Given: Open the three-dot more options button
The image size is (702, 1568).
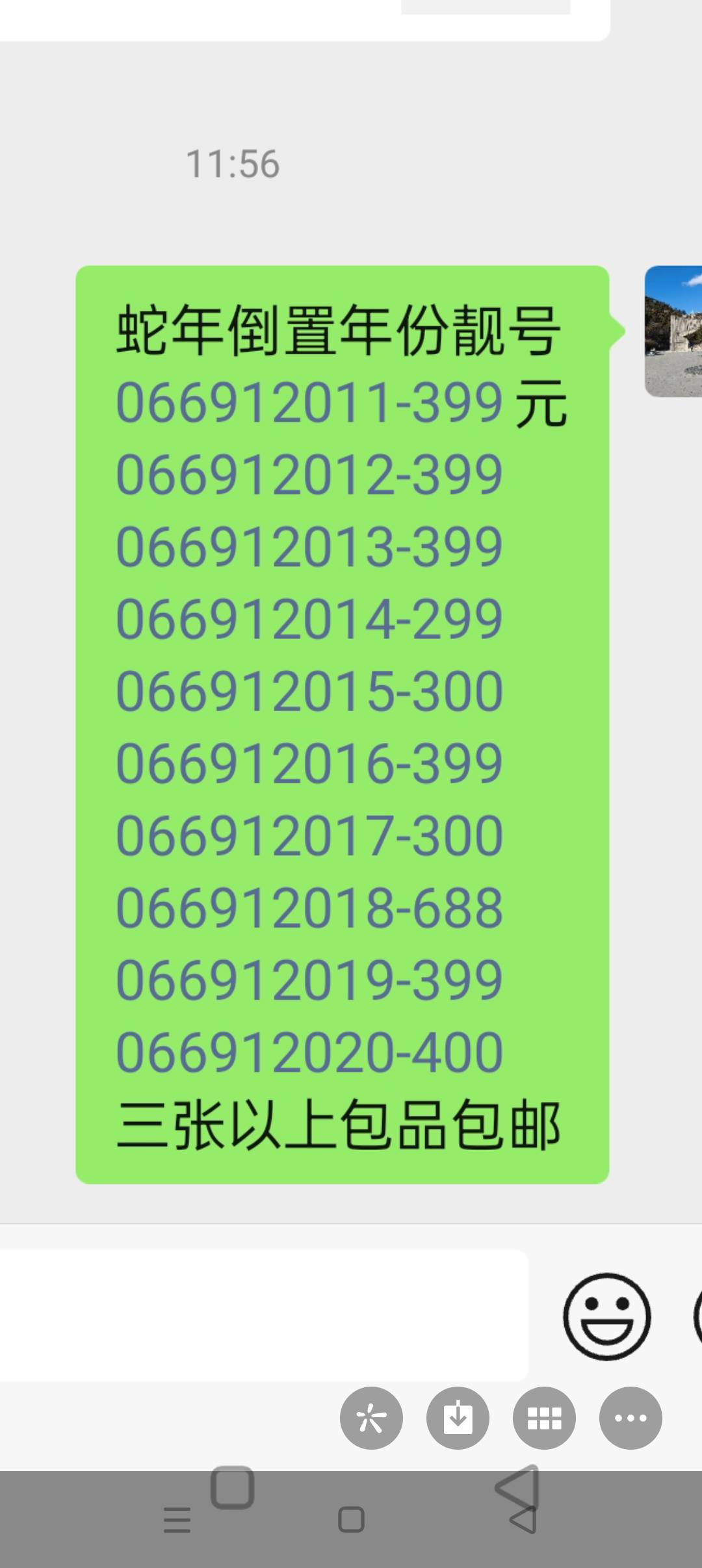Looking at the screenshot, I should tap(630, 1418).
